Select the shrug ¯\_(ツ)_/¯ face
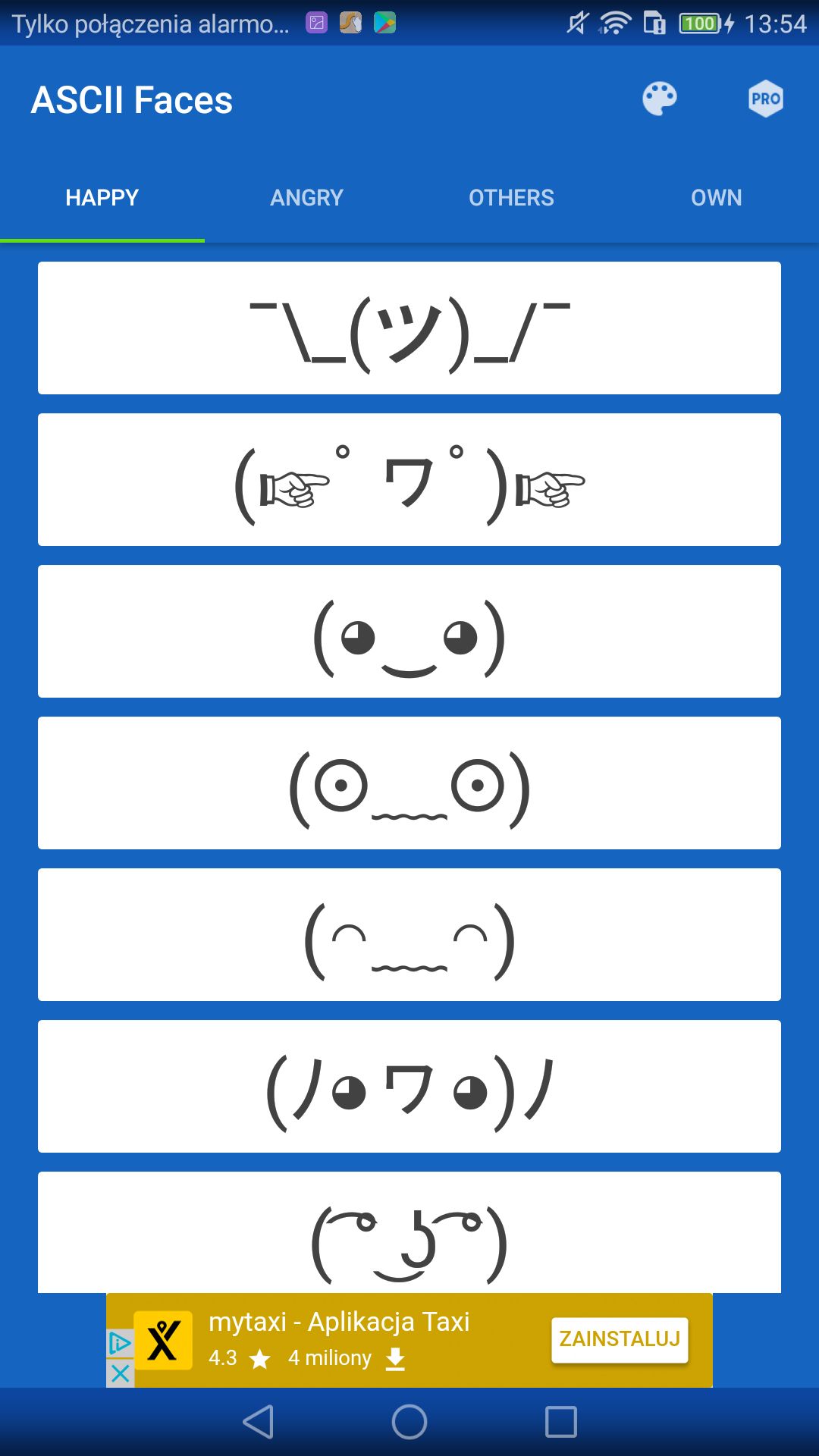 click(x=409, y=328)
